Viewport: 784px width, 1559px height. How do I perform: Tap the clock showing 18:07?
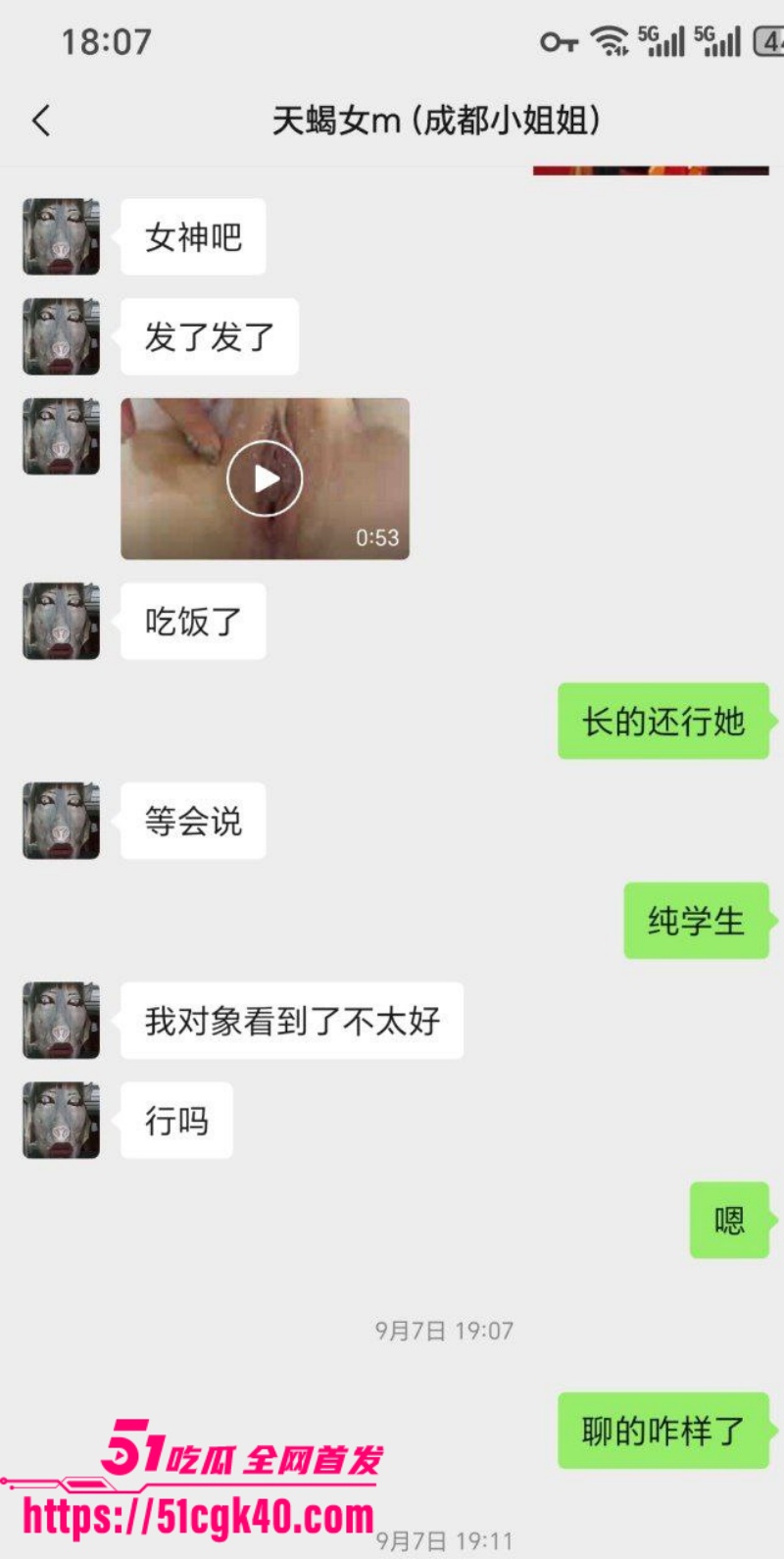point(106,41)
